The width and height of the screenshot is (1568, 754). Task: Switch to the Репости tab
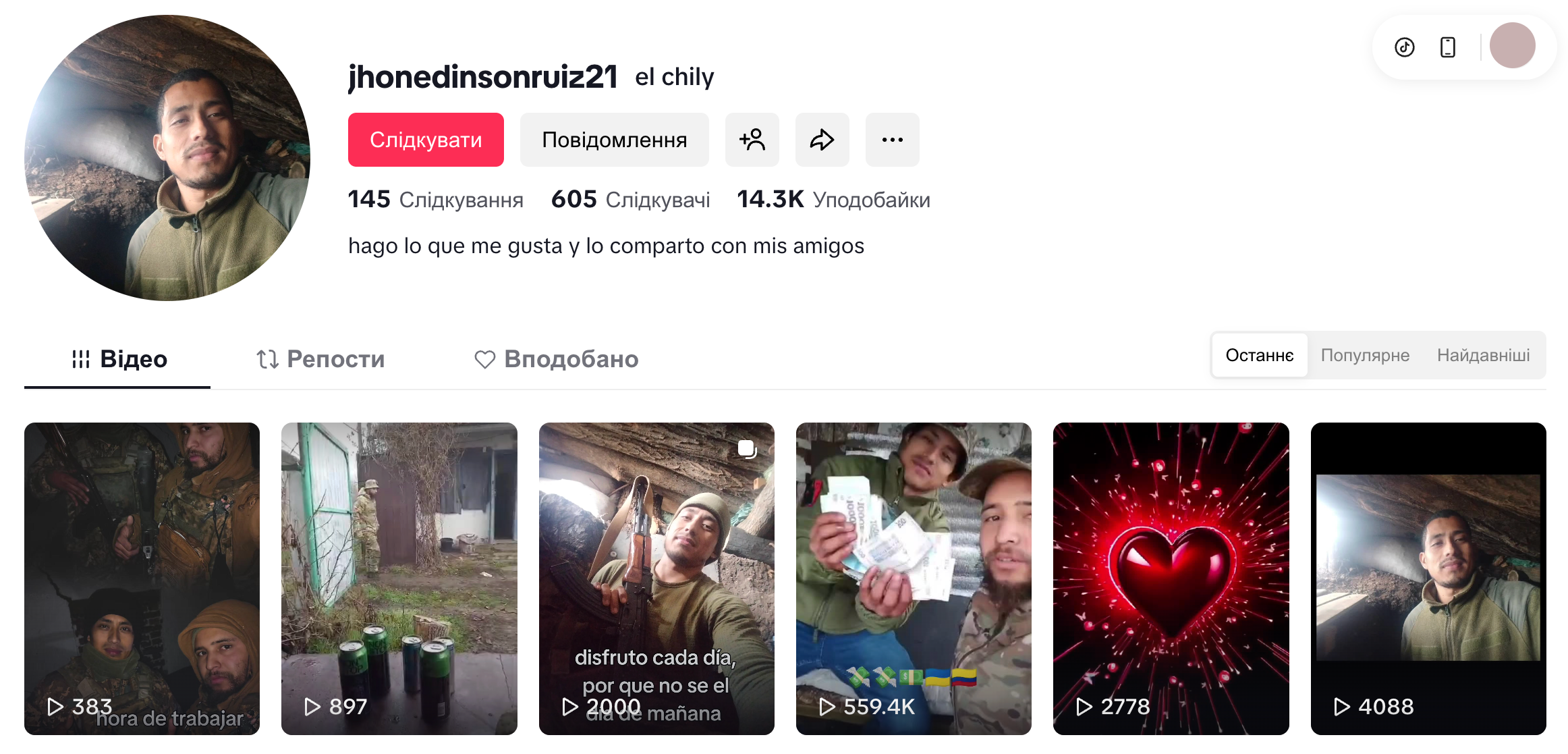coord(321,359)
